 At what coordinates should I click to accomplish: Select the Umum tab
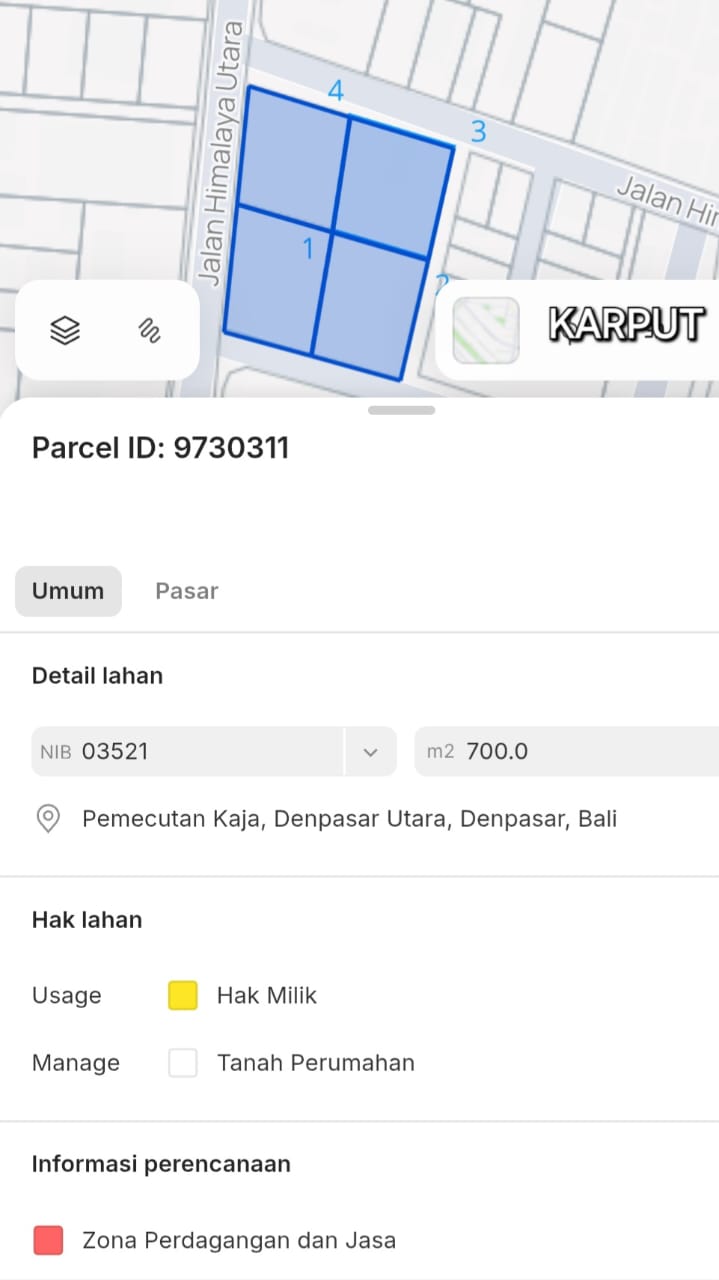pos(68,591)
